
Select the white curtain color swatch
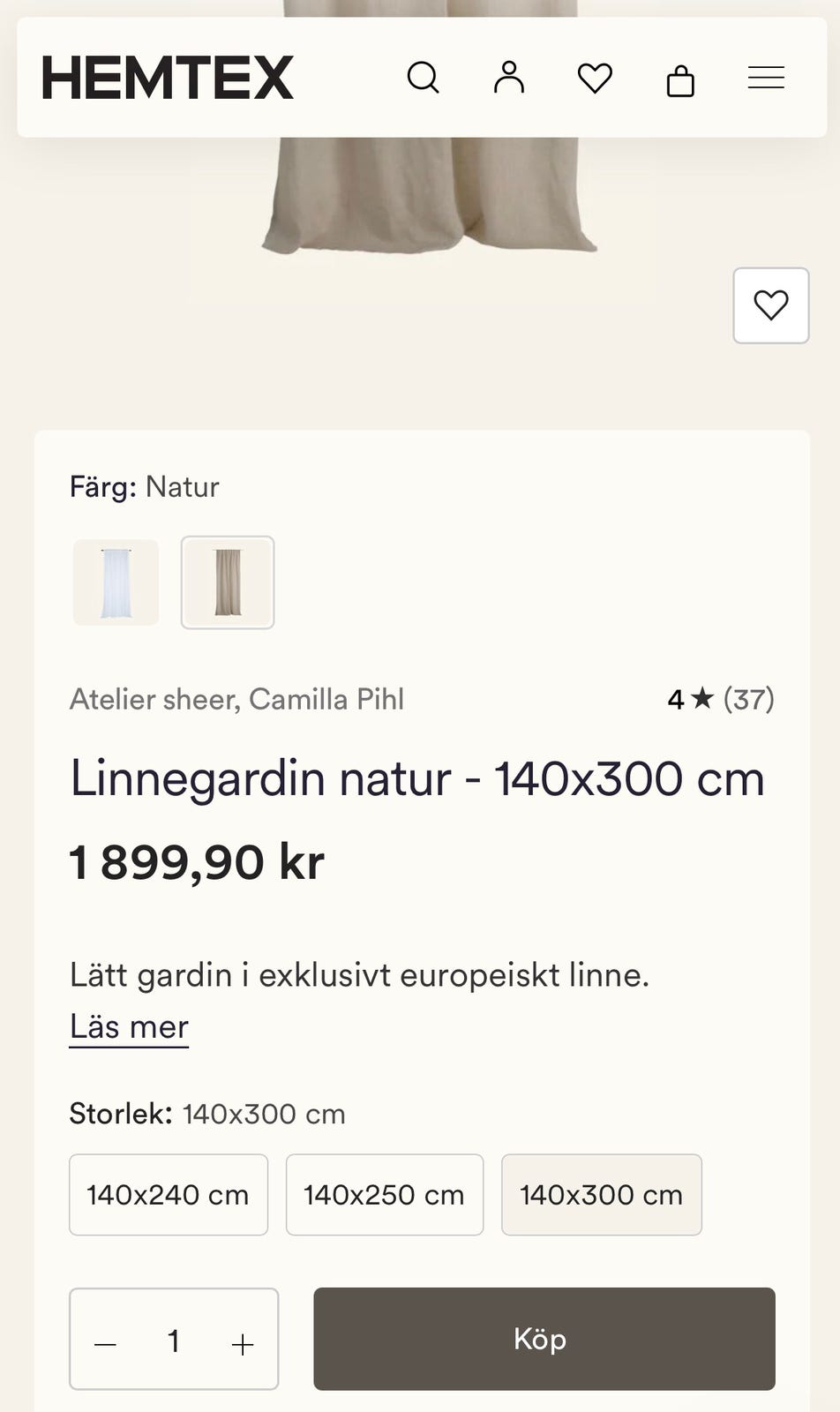click(116, 582)
